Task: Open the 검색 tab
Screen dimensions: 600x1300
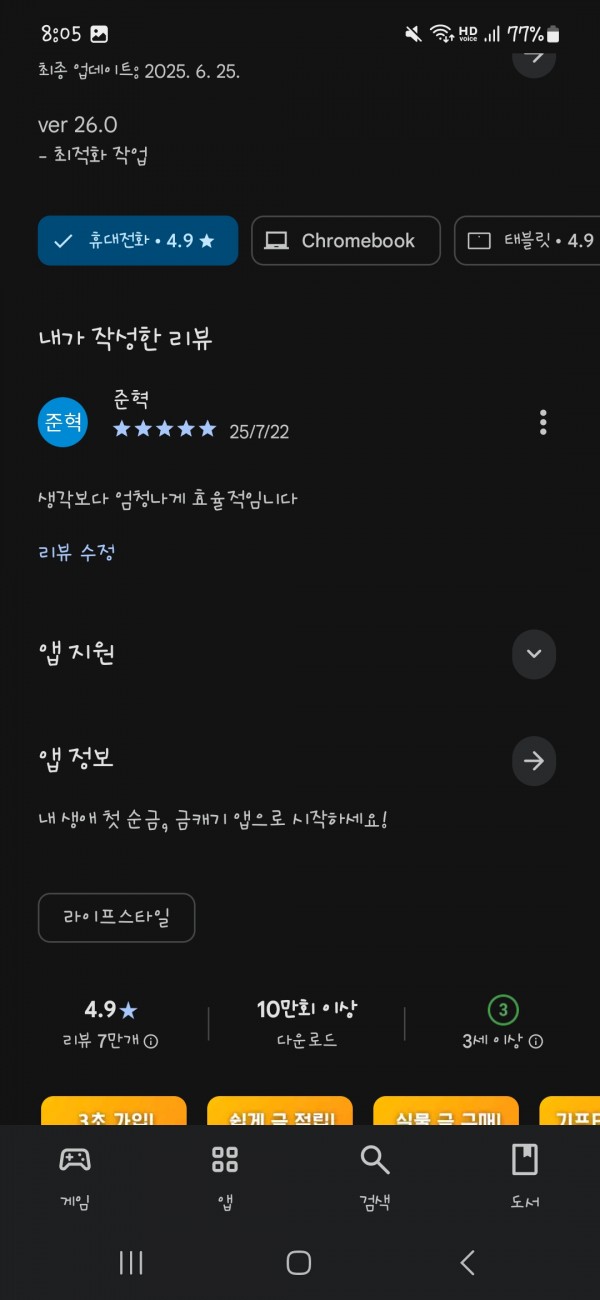Action: click(375, 1176)
